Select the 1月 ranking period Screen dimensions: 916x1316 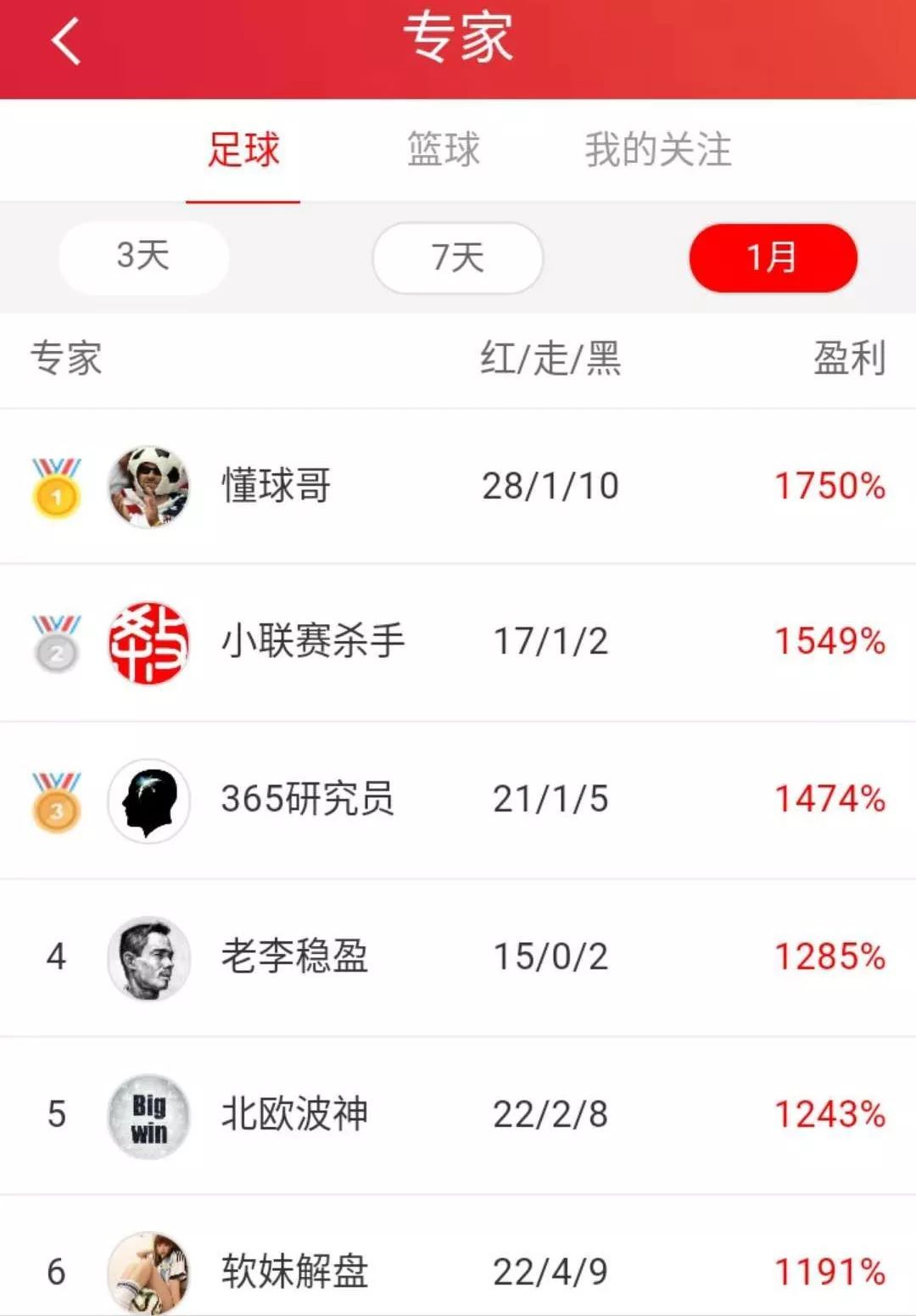pos(772,257)
